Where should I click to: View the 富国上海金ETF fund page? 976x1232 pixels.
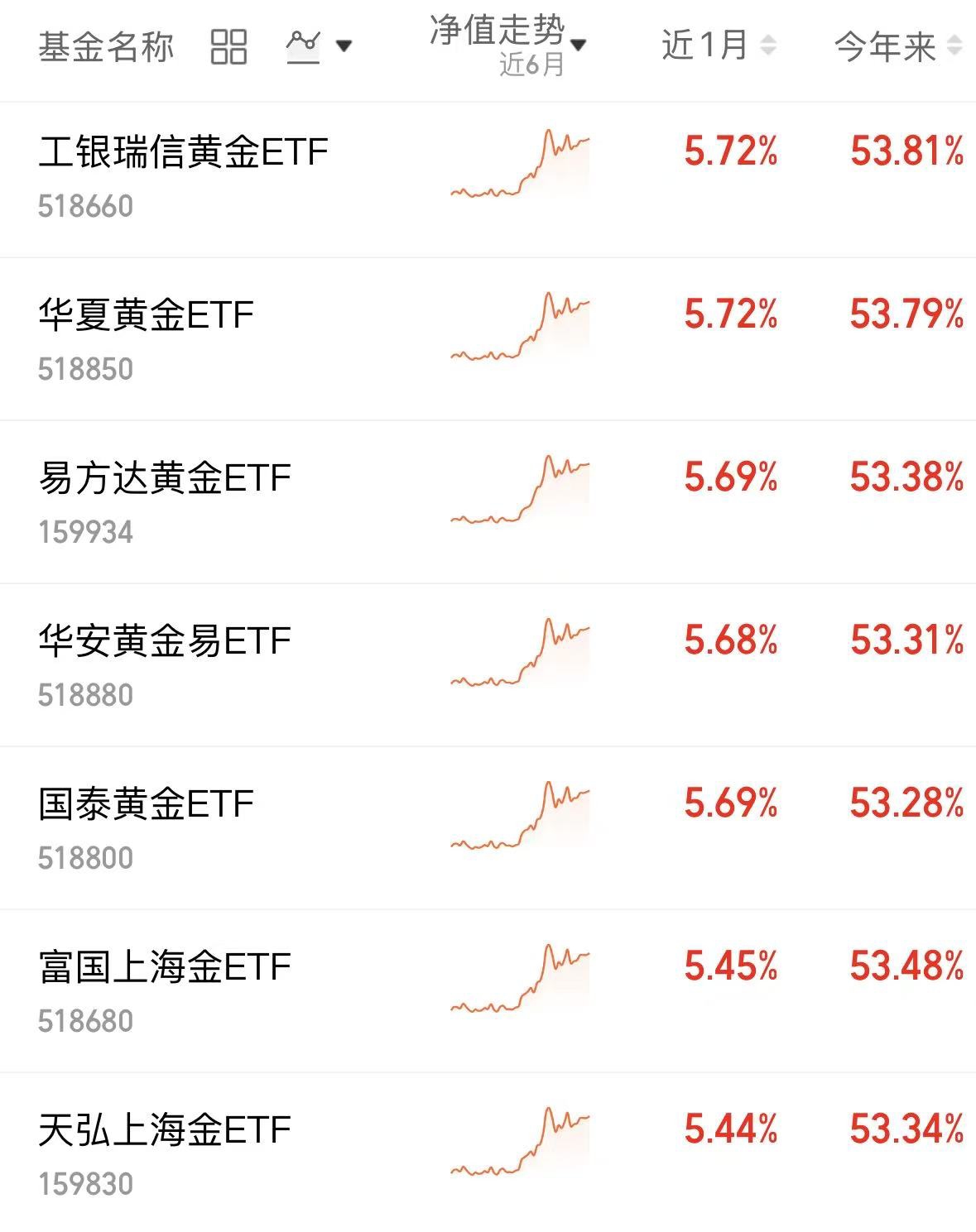point(165,967)
